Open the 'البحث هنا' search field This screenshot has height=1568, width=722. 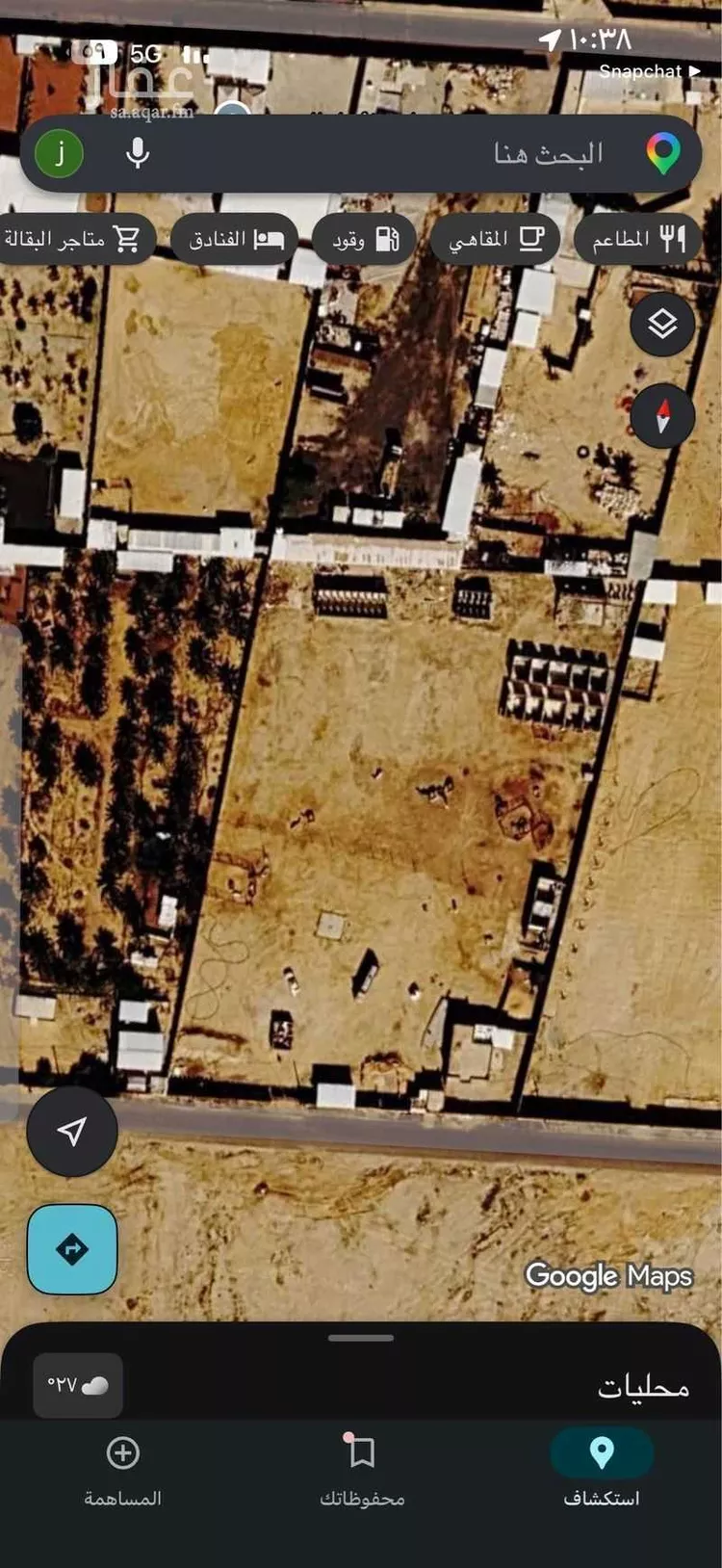(x=462, y=154)
